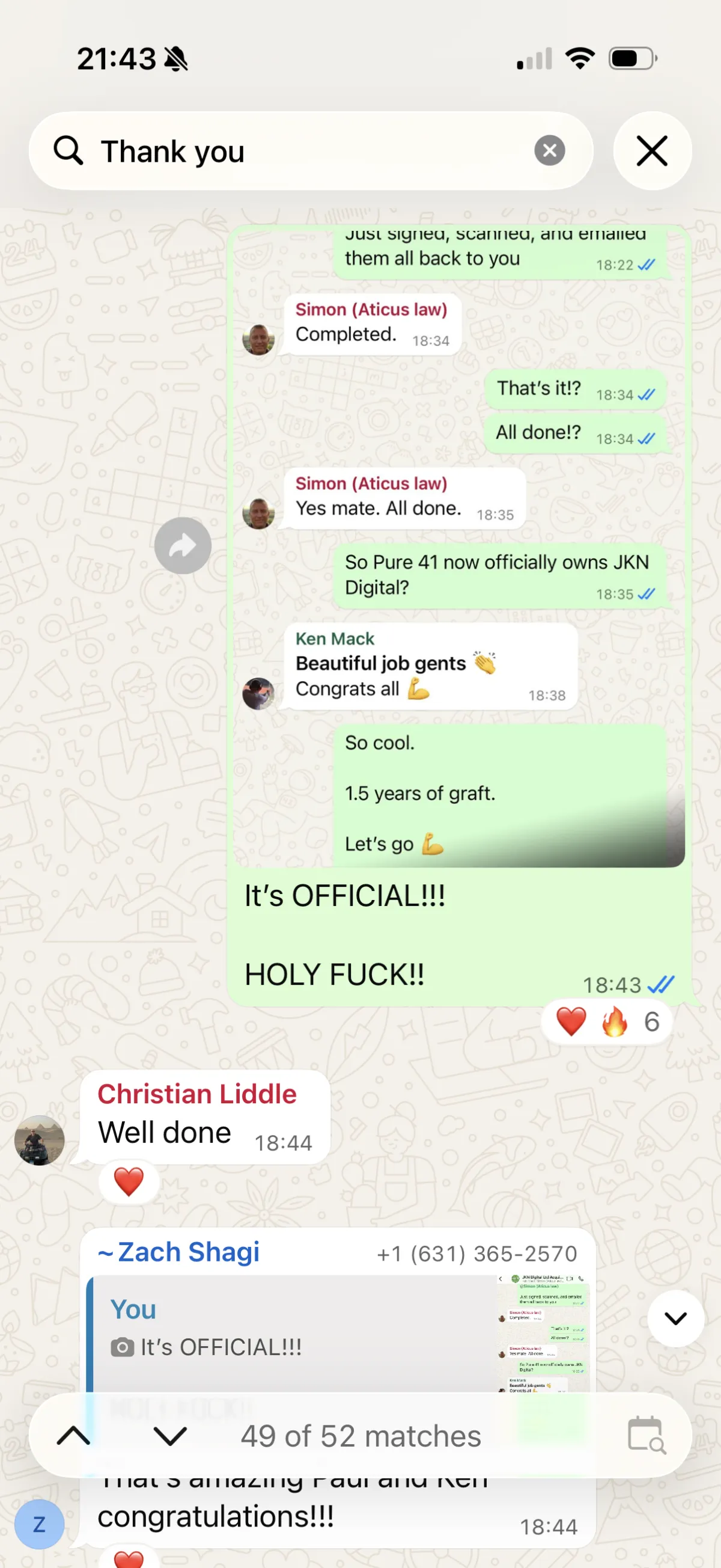Open Zach Shagi's avatar with letter Z
Viewport: 721px width, 1568px height.
pyautogui.click(x=40, y=1524)
